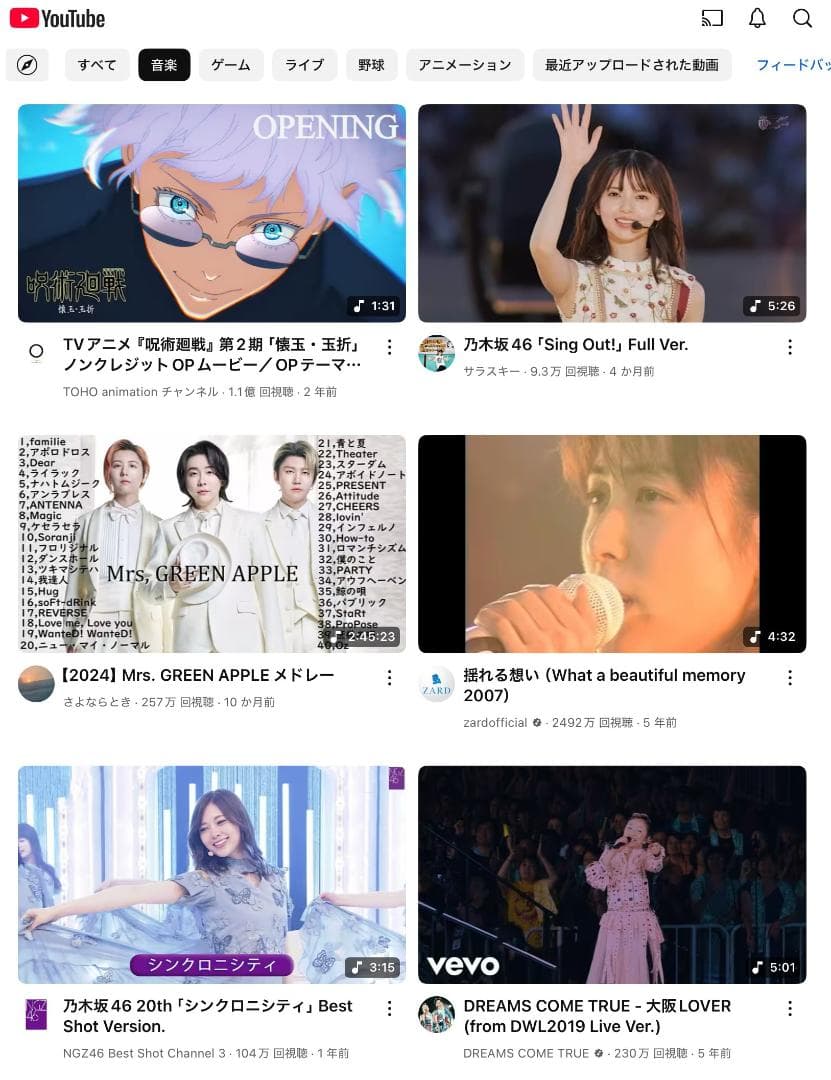831x1080 pixels.
Task: Select the すべて filter chip
Action: [97, 65]
